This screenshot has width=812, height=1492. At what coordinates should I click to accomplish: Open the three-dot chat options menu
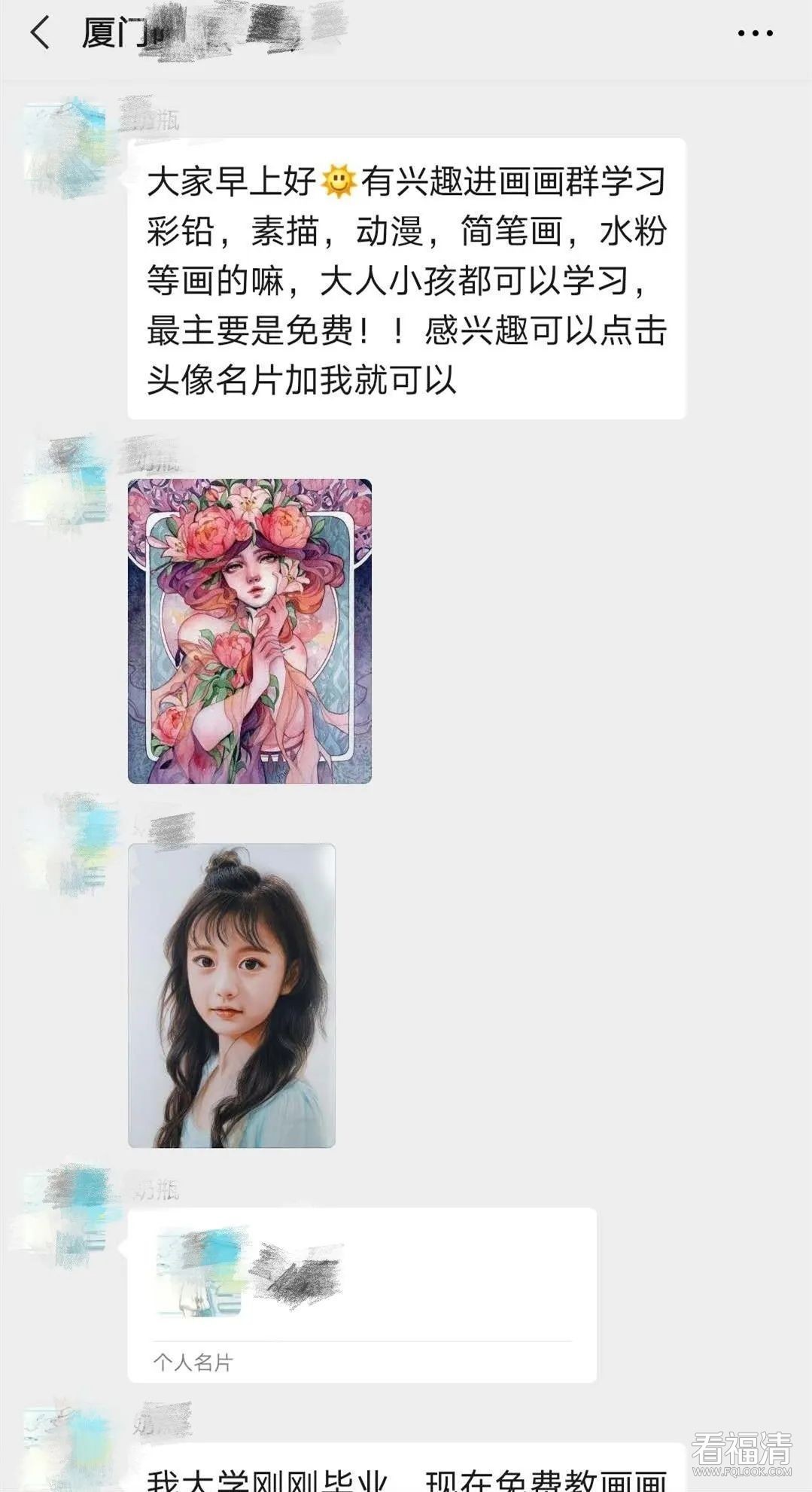pos(755,33)
